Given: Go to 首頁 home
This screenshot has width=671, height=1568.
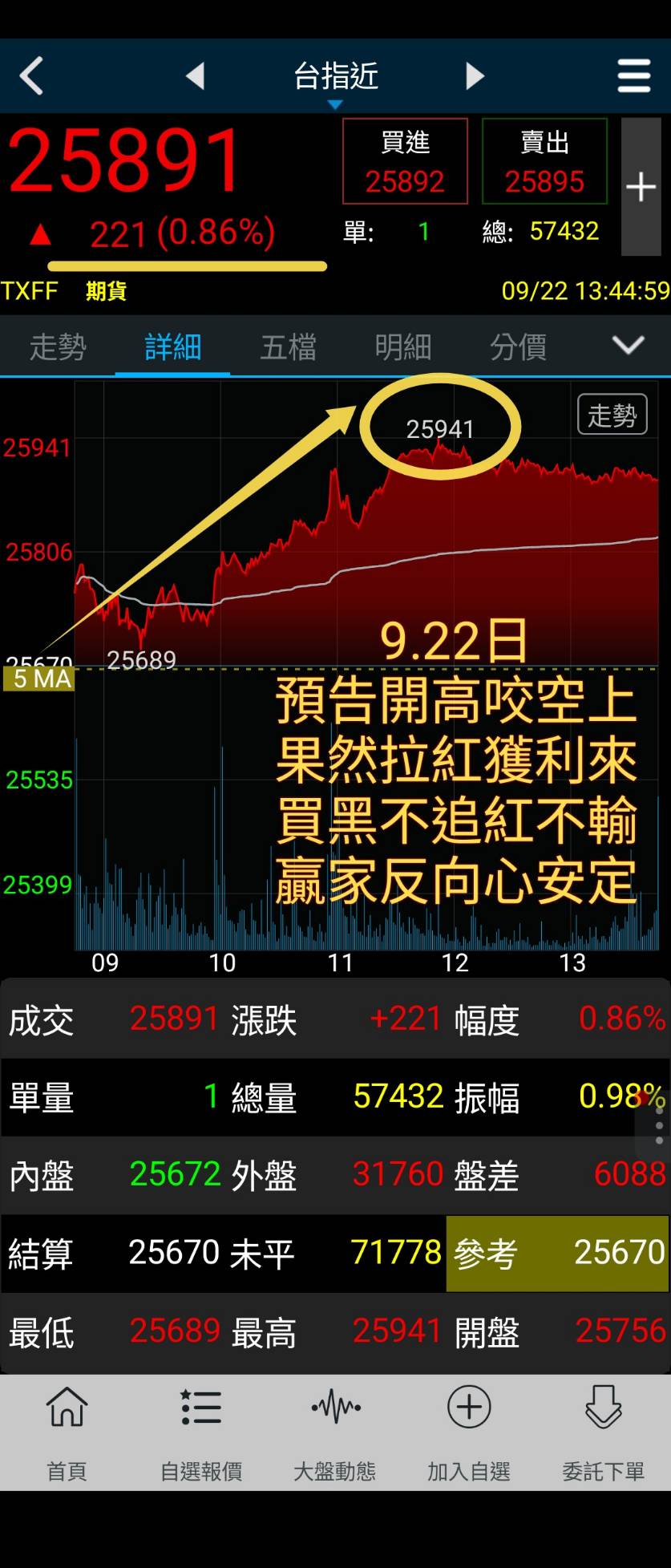Looking at the screenshot, I should [x=67, y=1431].
